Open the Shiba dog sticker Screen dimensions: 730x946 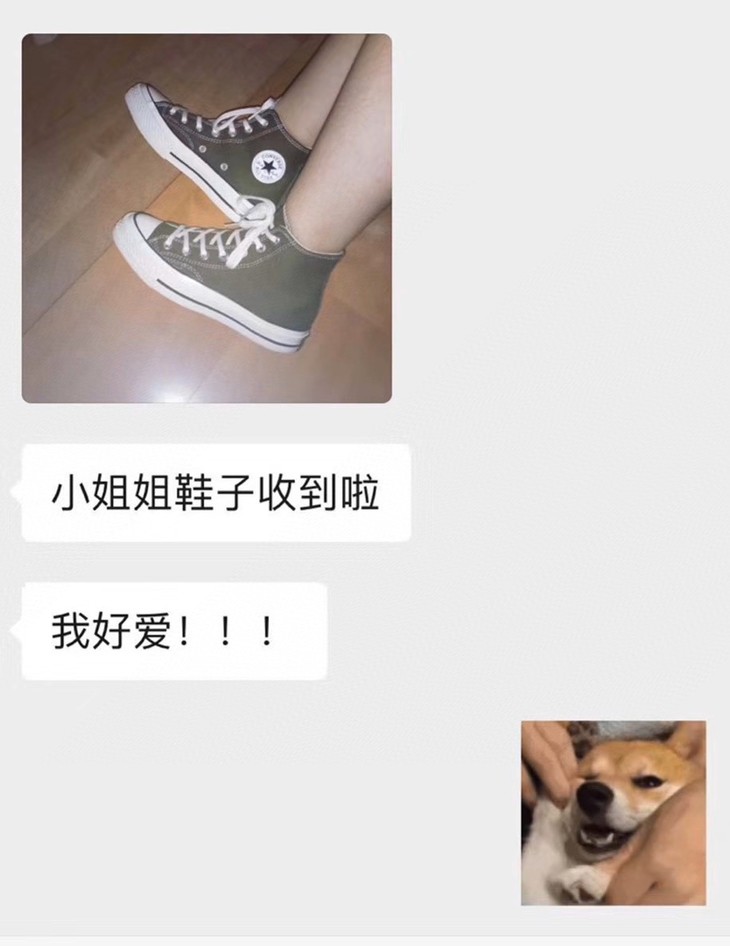[x=614, y=813]
